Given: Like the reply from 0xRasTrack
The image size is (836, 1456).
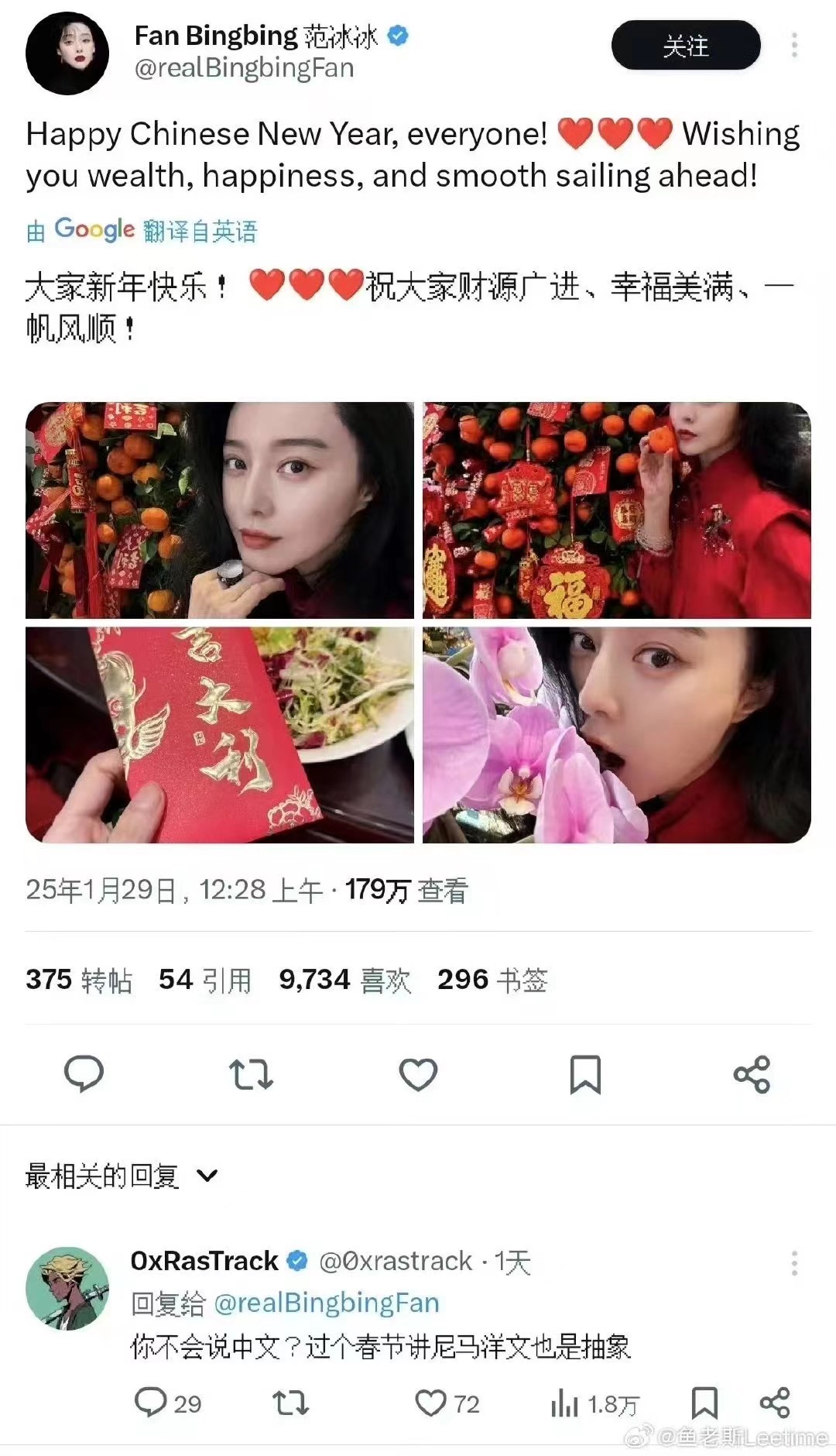Looking at the screenshot, I should [447, 1403].
